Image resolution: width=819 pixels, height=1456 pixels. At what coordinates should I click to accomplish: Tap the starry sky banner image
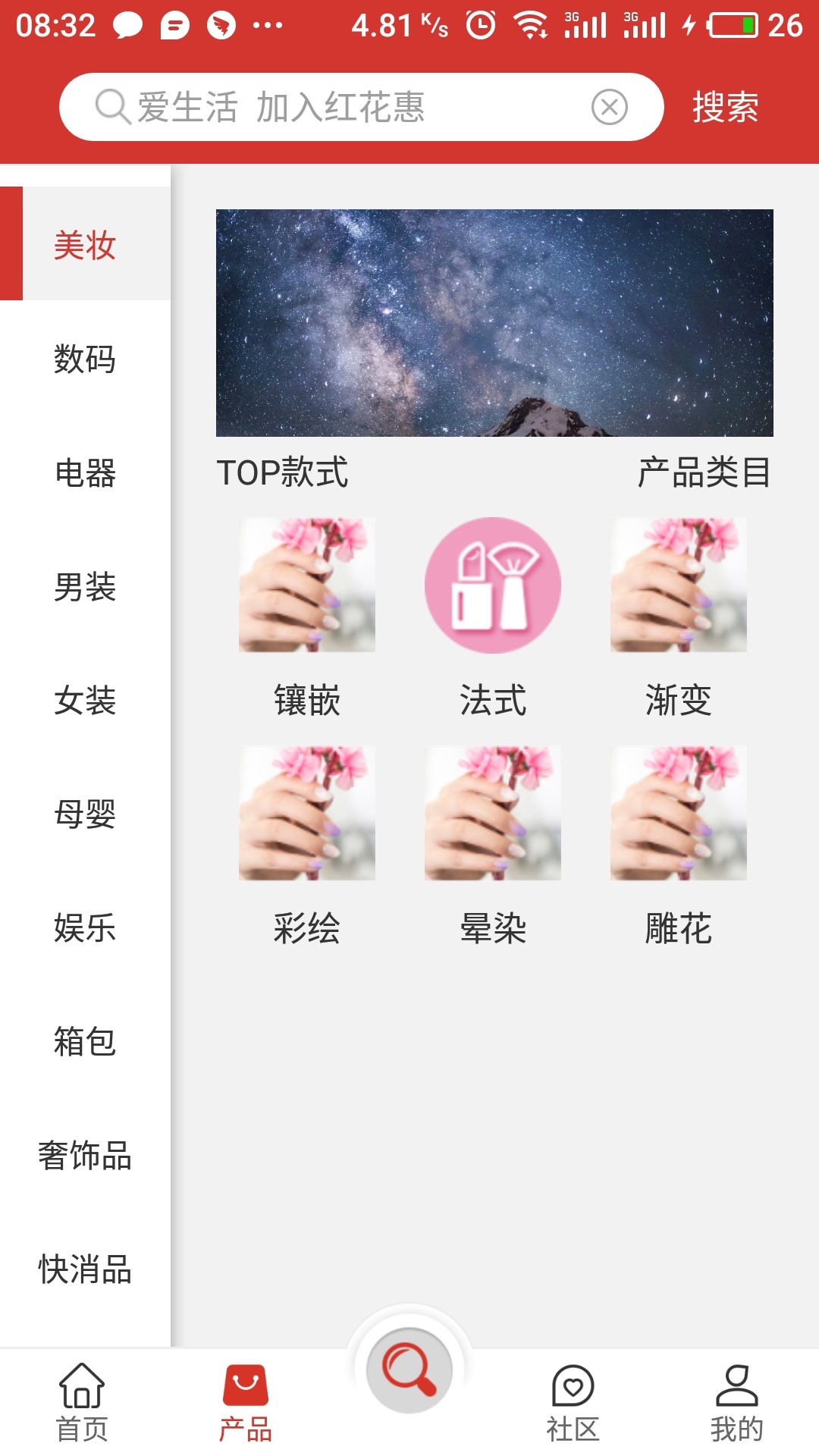pos(493,322)
